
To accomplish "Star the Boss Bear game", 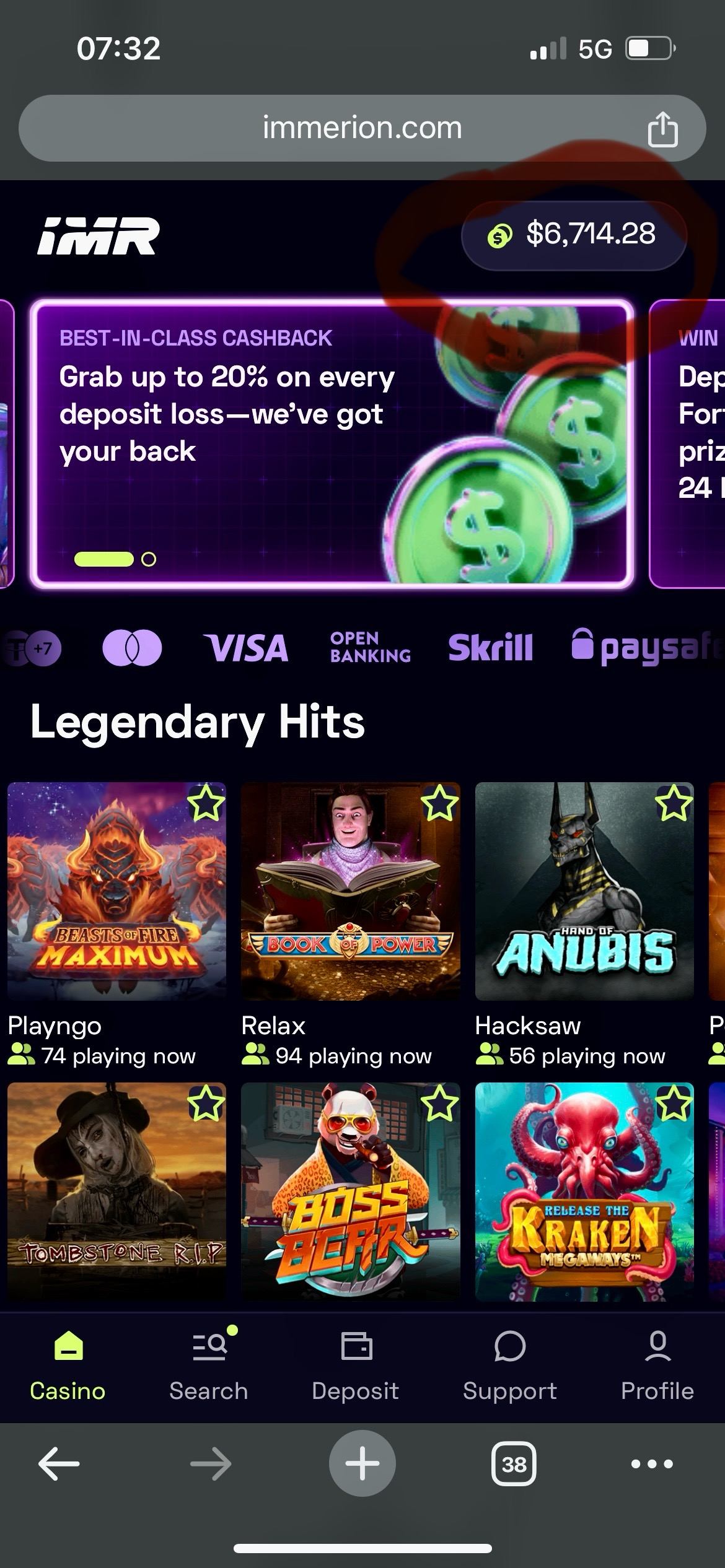I will [439, 1104].
